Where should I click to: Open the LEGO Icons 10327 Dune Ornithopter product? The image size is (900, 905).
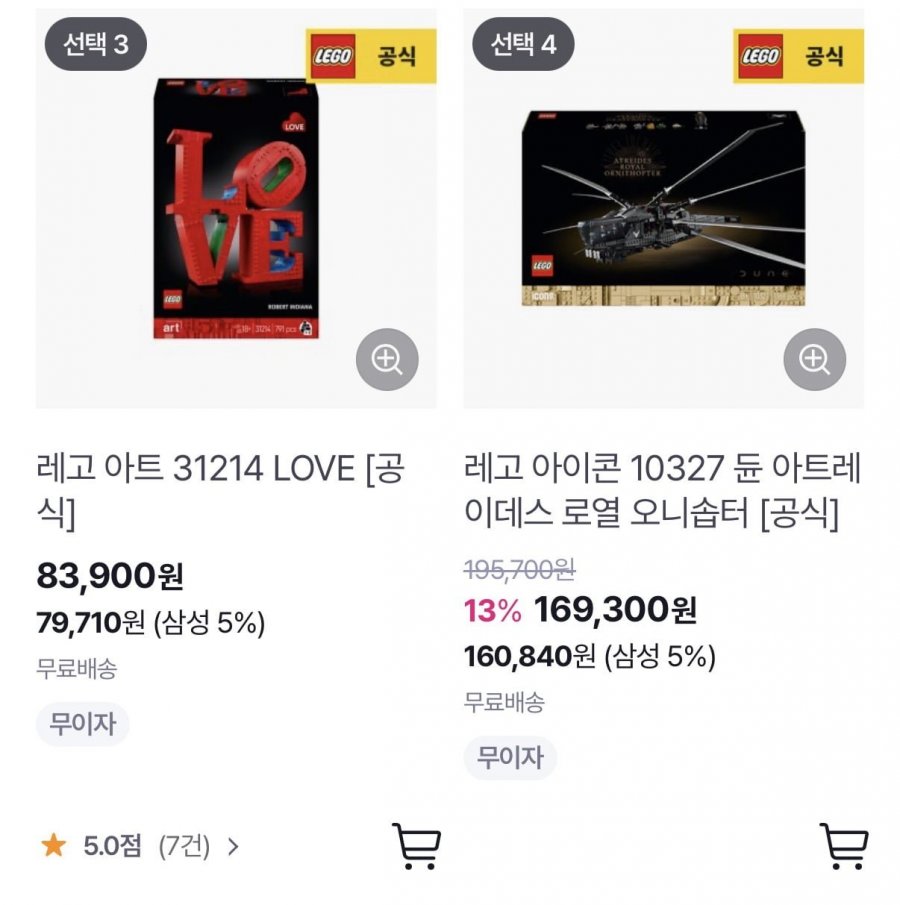click(662, 490)
